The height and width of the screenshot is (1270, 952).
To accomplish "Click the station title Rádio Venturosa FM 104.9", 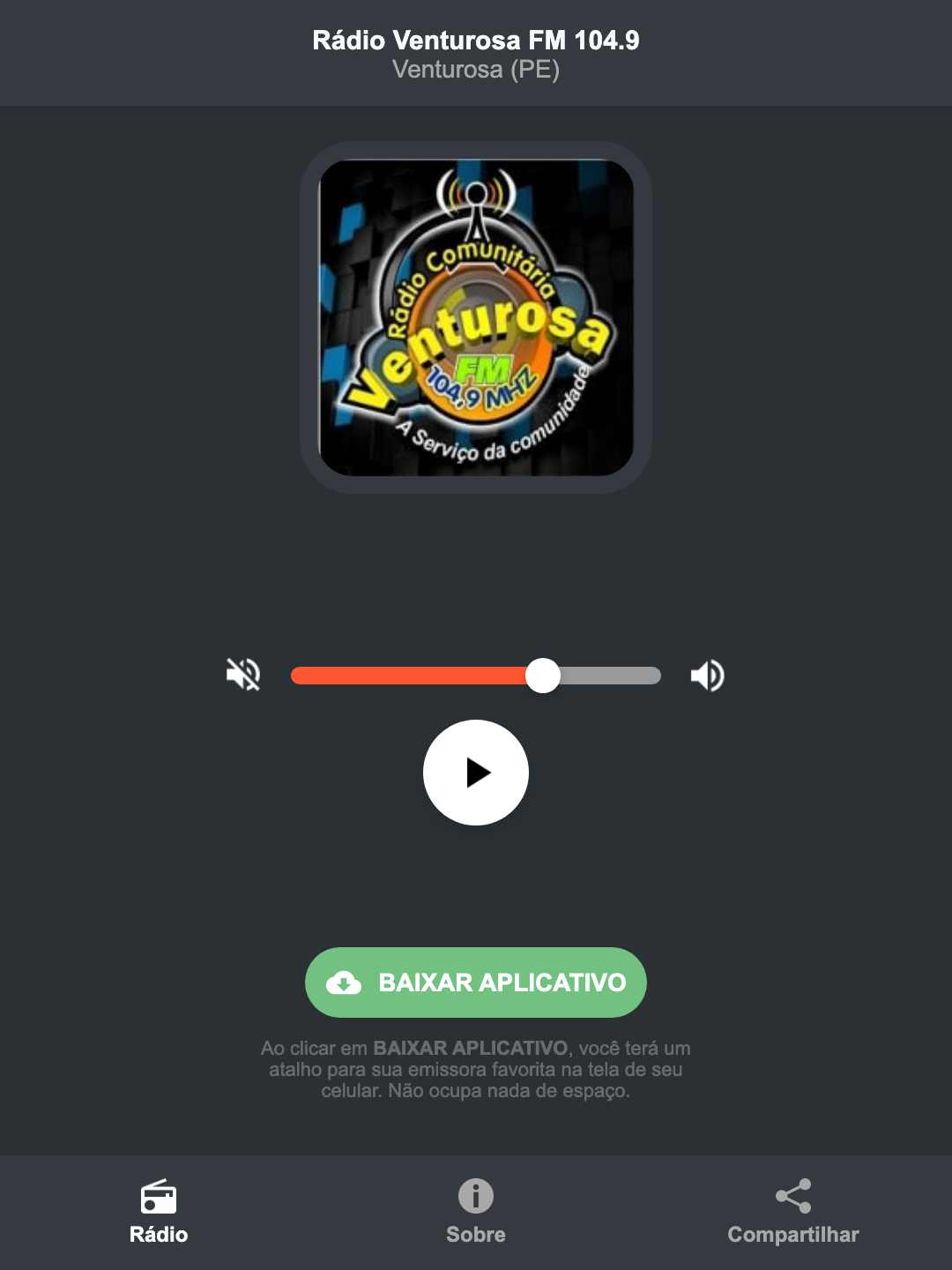I will 475,39.
